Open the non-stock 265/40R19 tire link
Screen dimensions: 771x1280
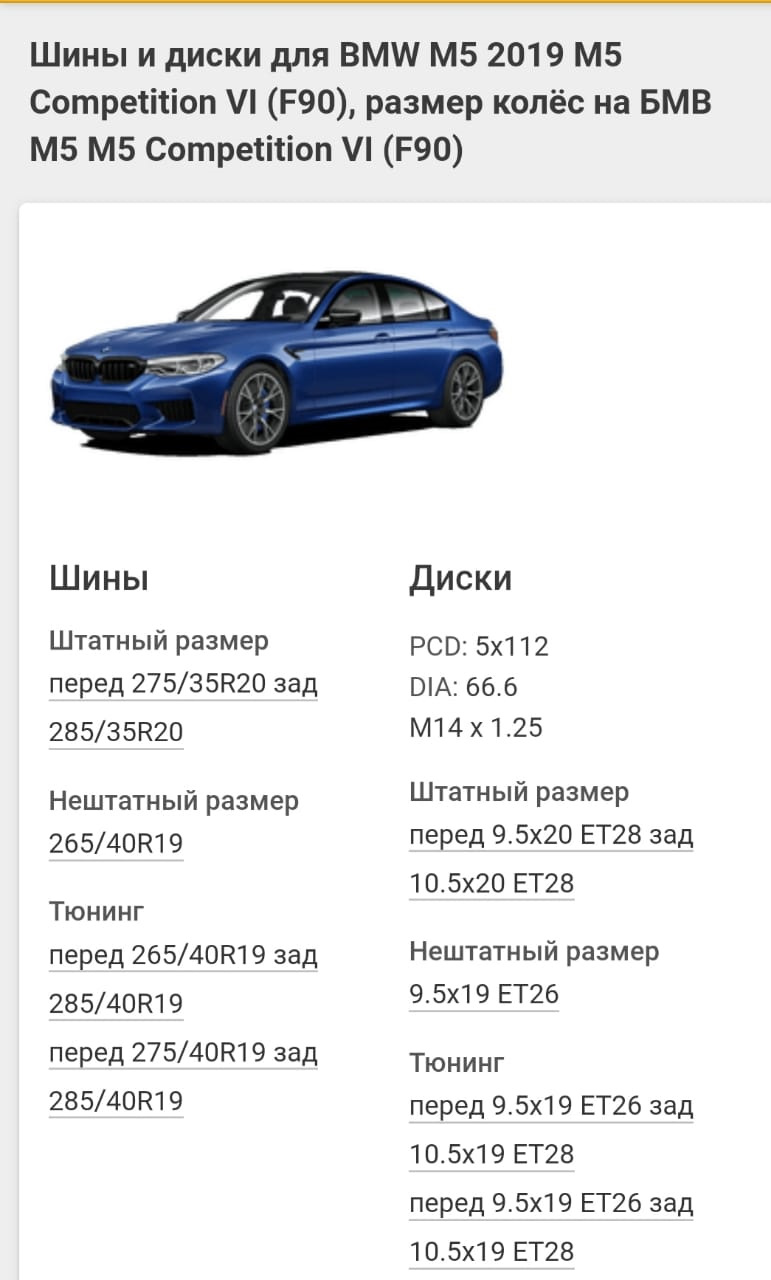point(116,844)
